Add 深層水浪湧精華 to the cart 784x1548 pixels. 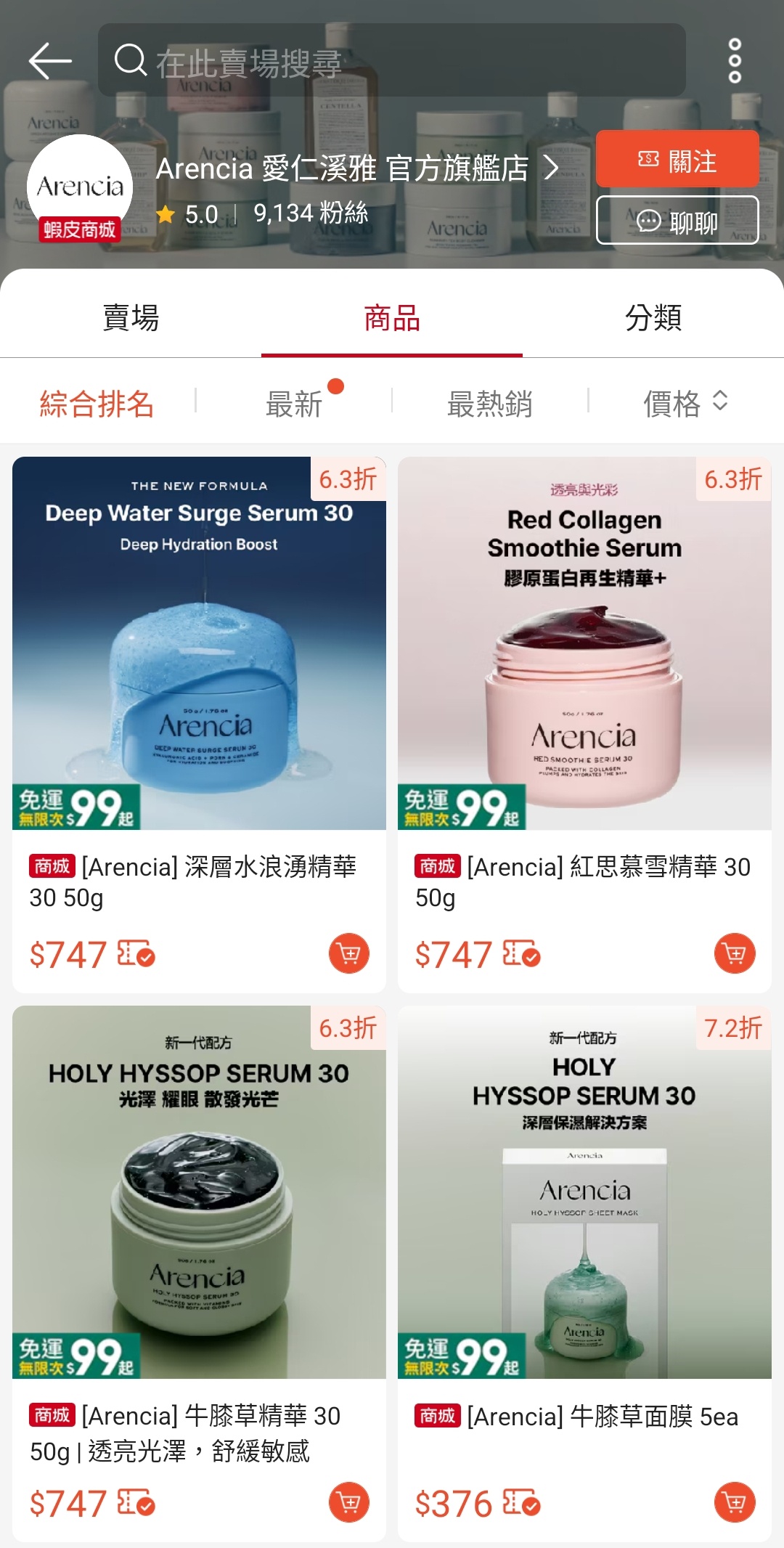click(349, 953)
